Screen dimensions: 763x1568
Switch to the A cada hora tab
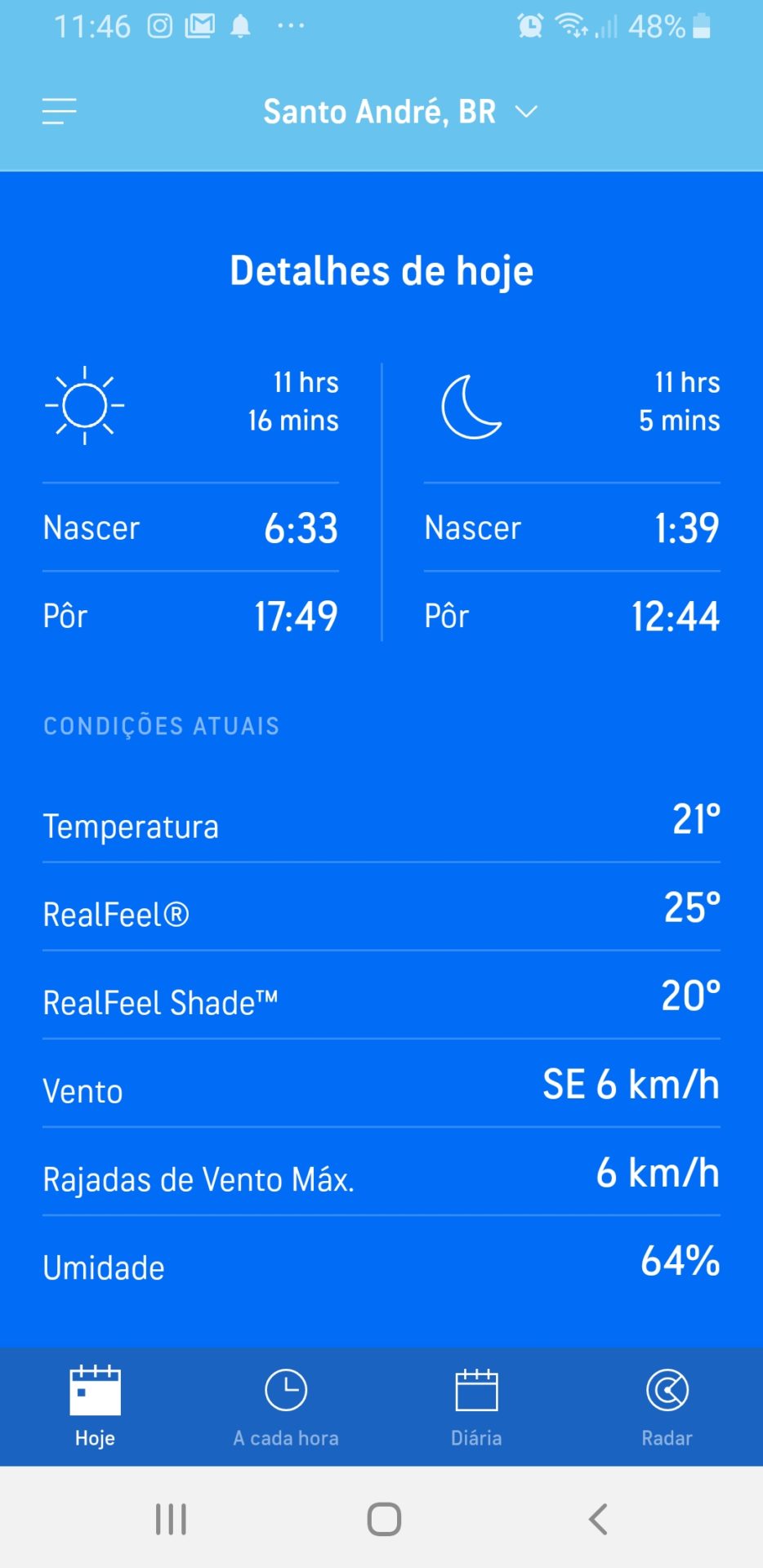coord(286,1406)
